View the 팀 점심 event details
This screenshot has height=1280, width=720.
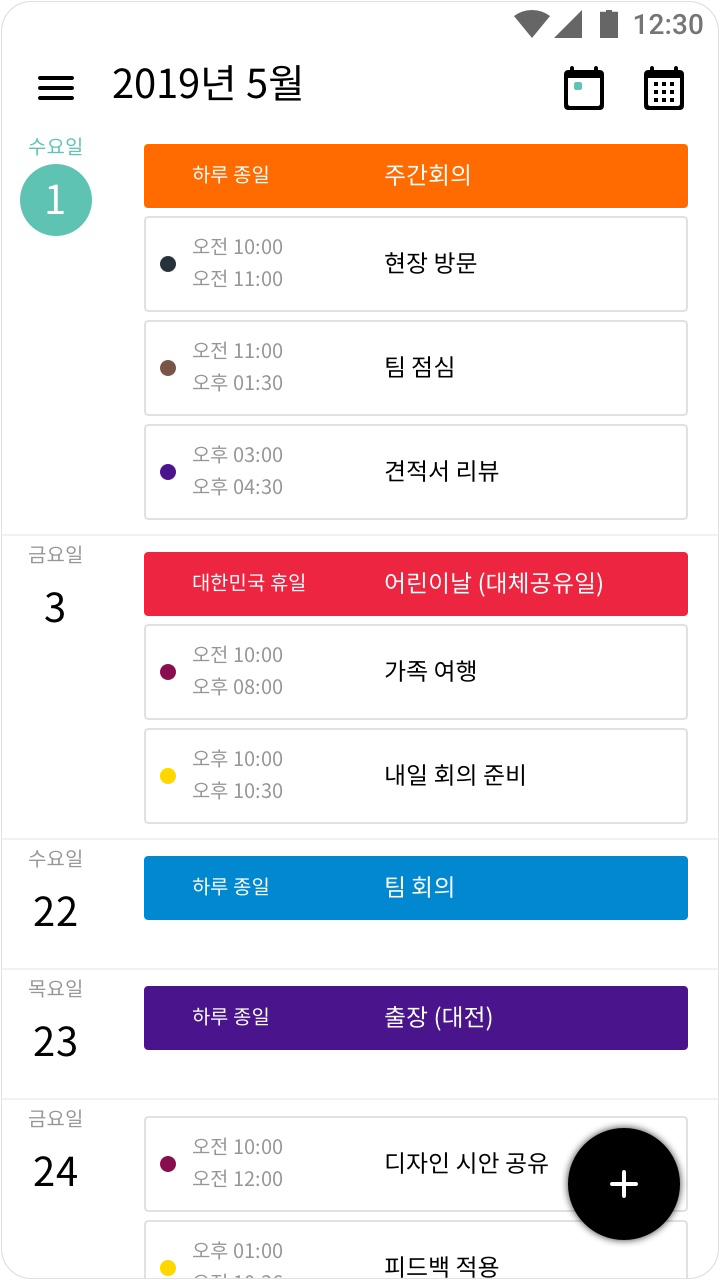click(x=416, y=368)
